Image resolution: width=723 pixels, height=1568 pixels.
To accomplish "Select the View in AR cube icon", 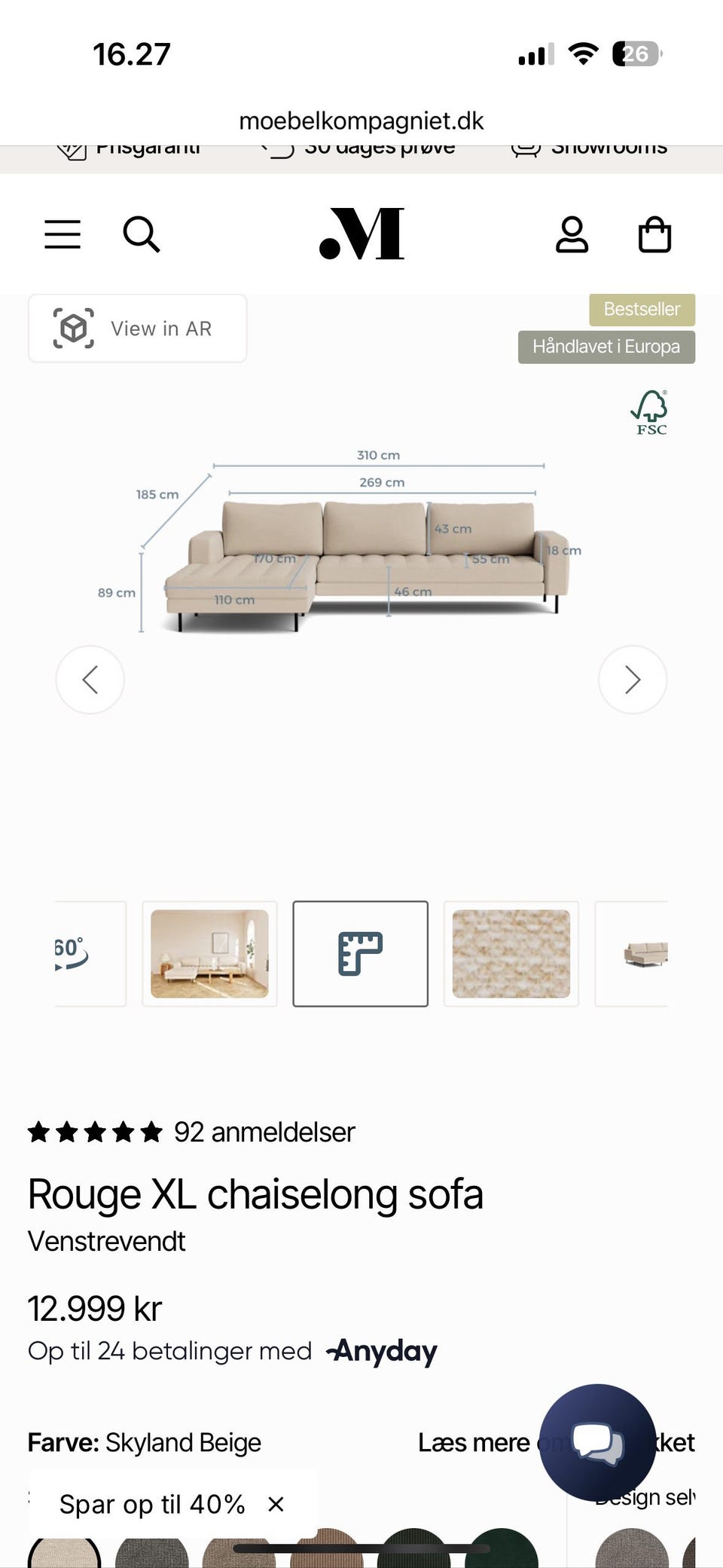I will coord(75,328).
